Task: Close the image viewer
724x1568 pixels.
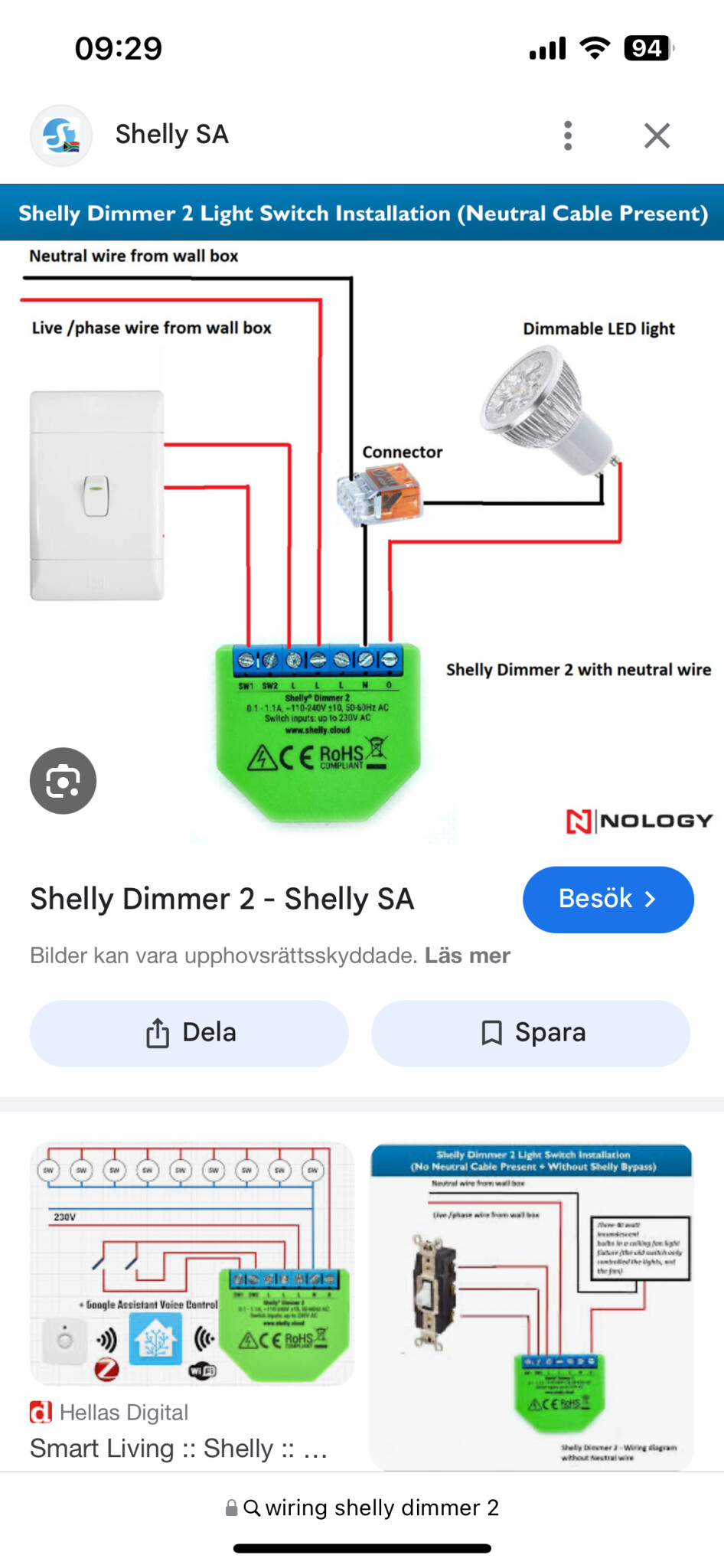Action: pos(657,136)
